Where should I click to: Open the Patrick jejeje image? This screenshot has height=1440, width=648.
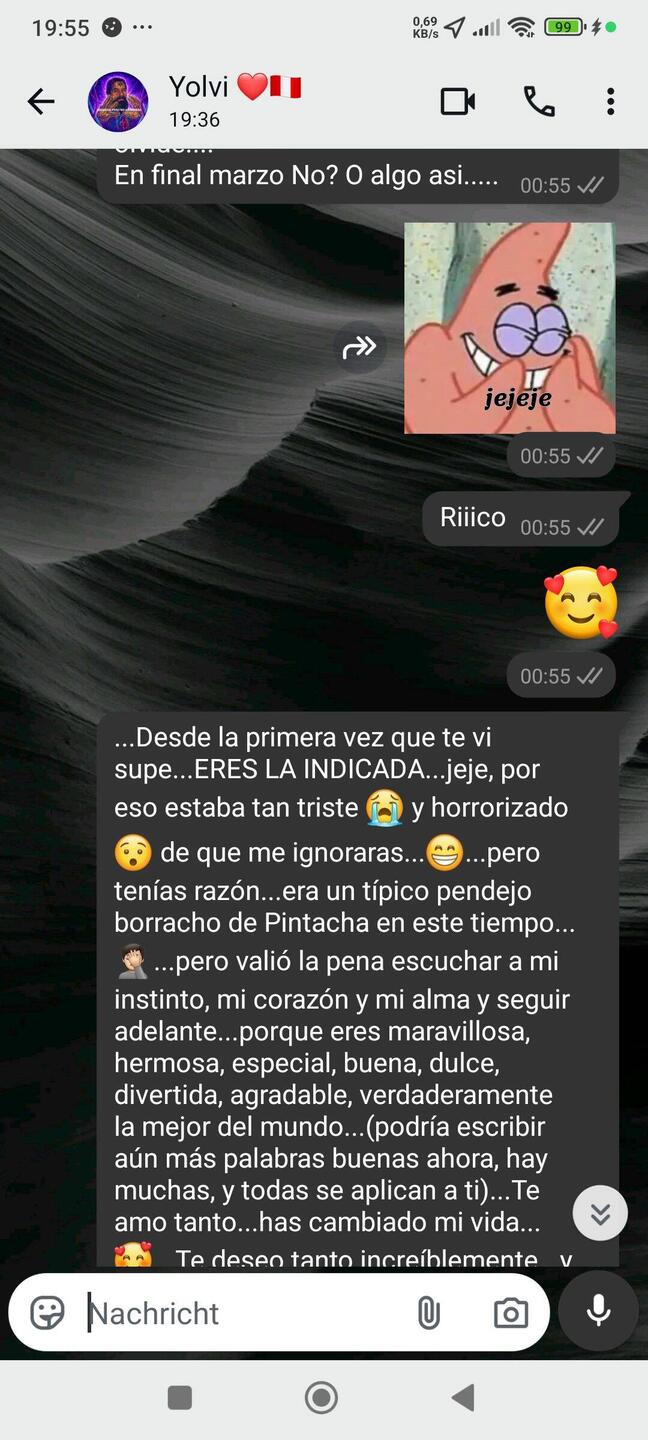click(510, 328)
